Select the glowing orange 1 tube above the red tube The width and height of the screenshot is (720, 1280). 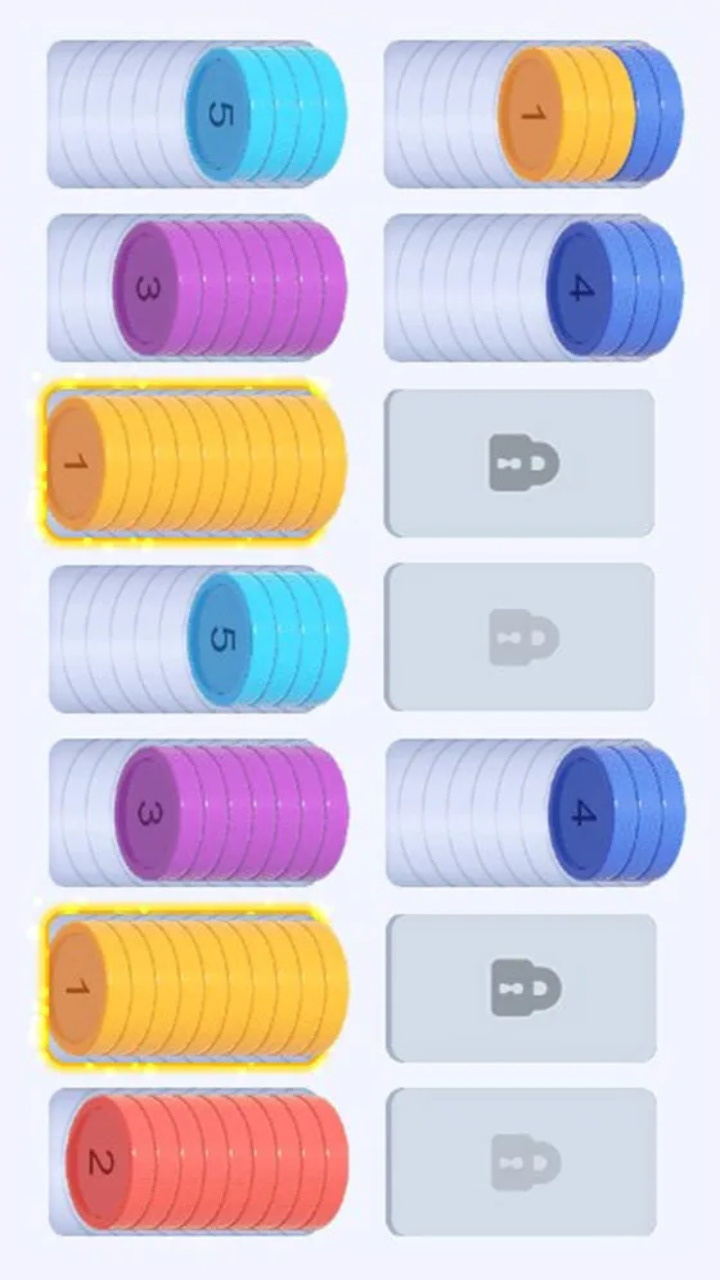pos(197,988)
